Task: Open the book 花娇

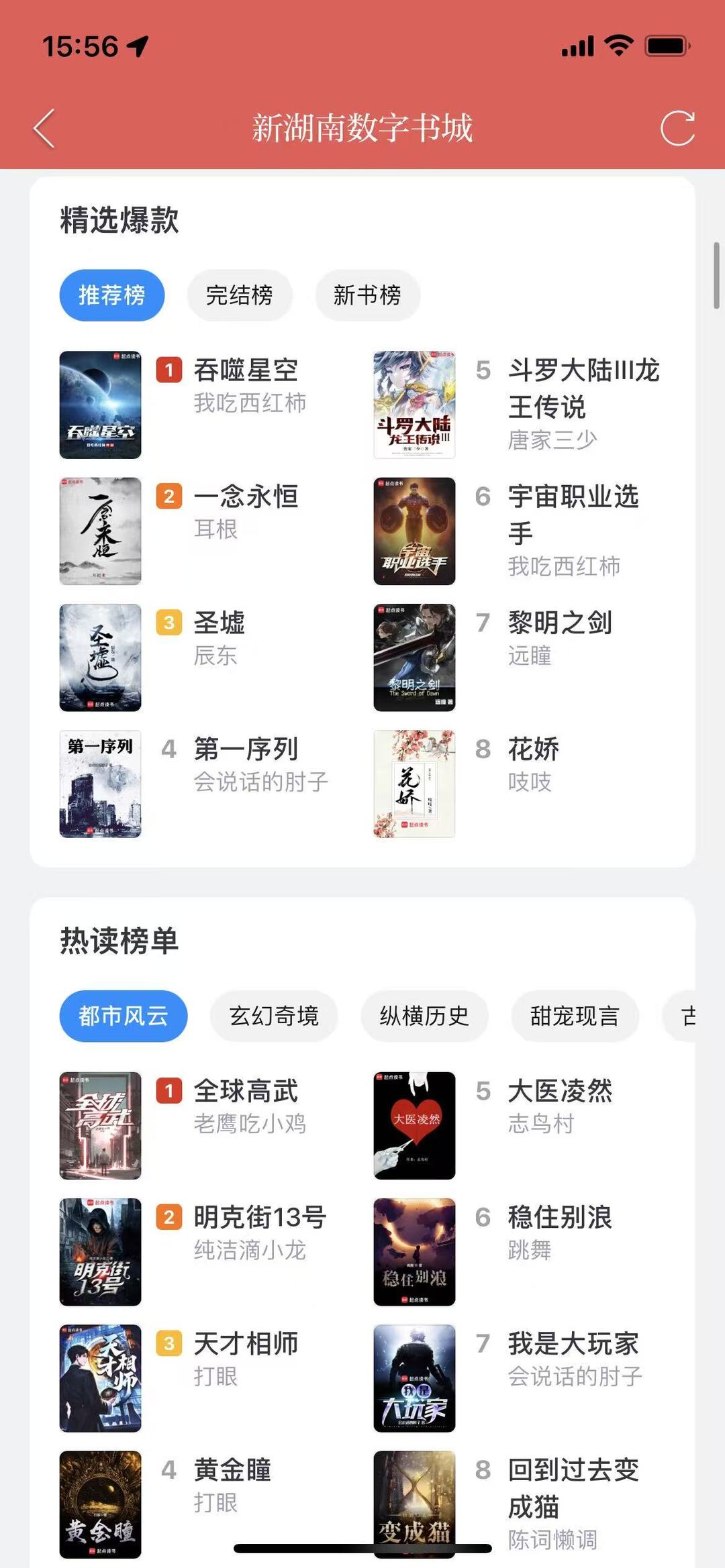Action: [533, 749]
